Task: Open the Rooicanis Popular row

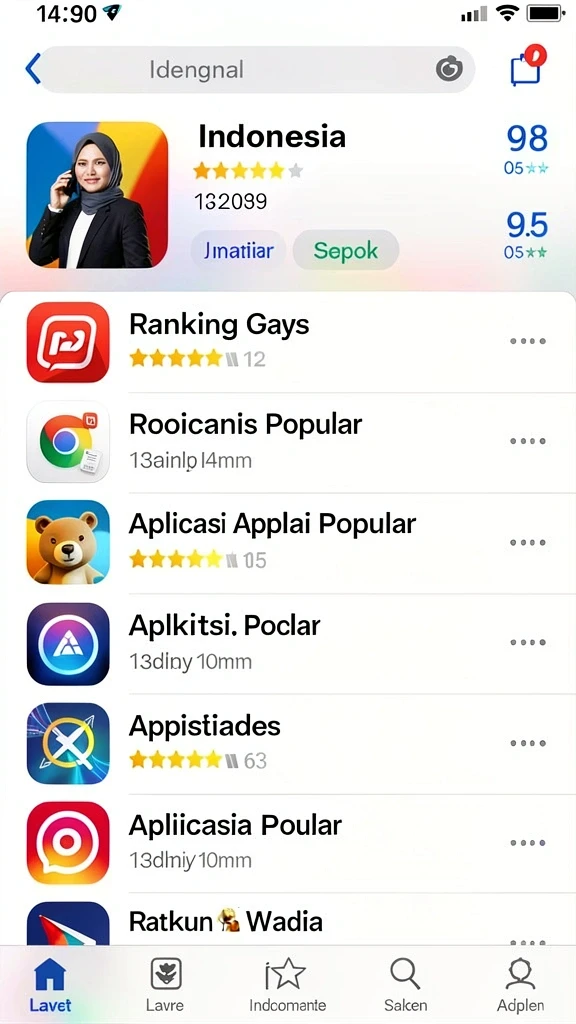Action: pyautogui.click(x=288, y=442)
